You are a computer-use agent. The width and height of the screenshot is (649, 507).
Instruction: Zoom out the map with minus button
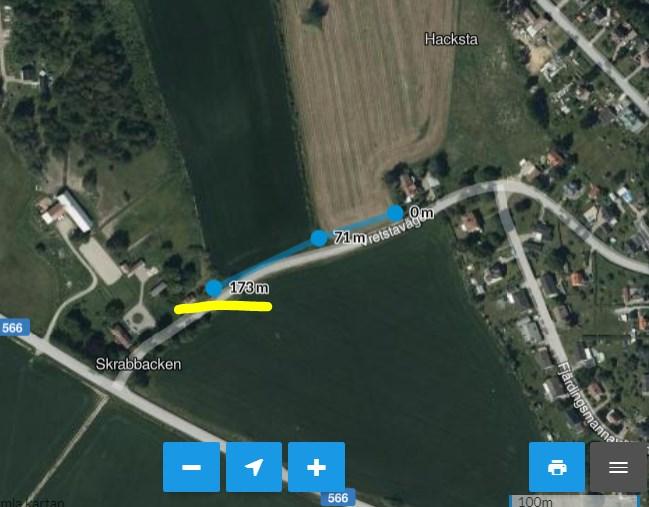pyautogui.click(x=191, y=467)
